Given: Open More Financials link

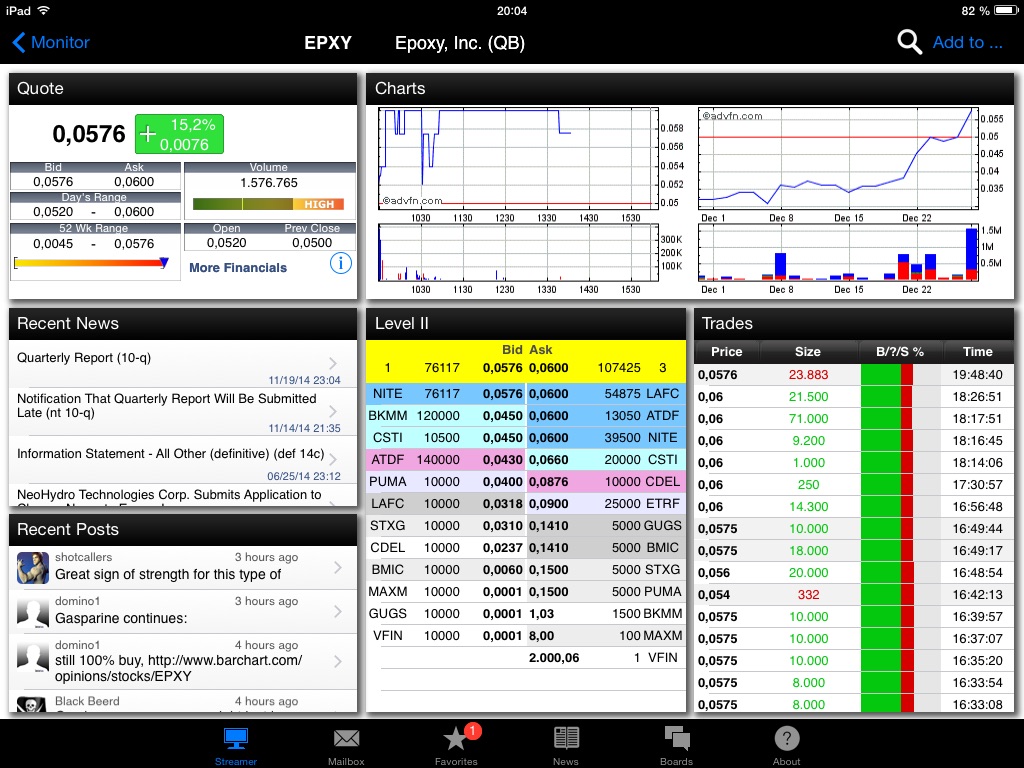Looking at the screenshot, I should 238,268.
